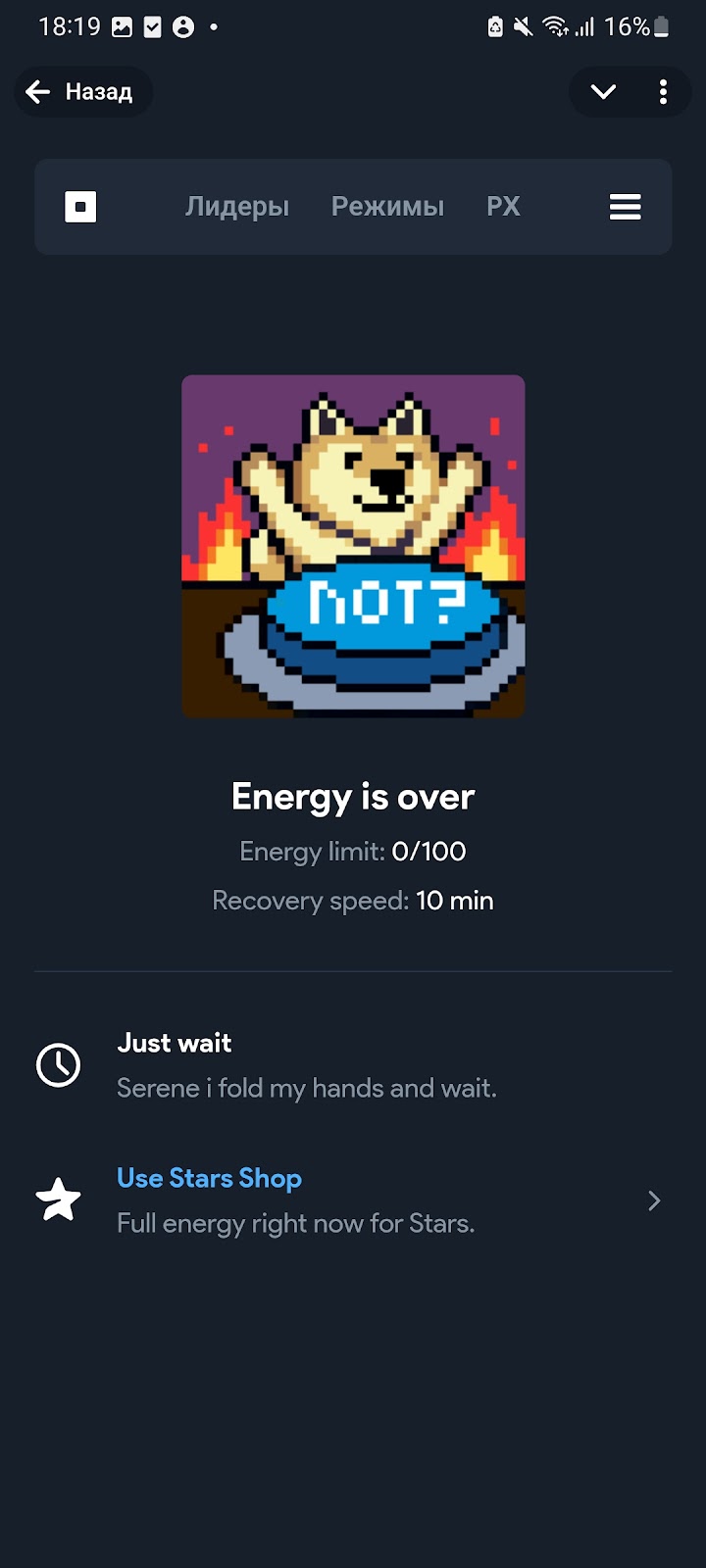Viewport: 706px width, 1568px height.
Task: Tap the white square pixel icon
Action: pyautogui.click(x=80, y=207)
